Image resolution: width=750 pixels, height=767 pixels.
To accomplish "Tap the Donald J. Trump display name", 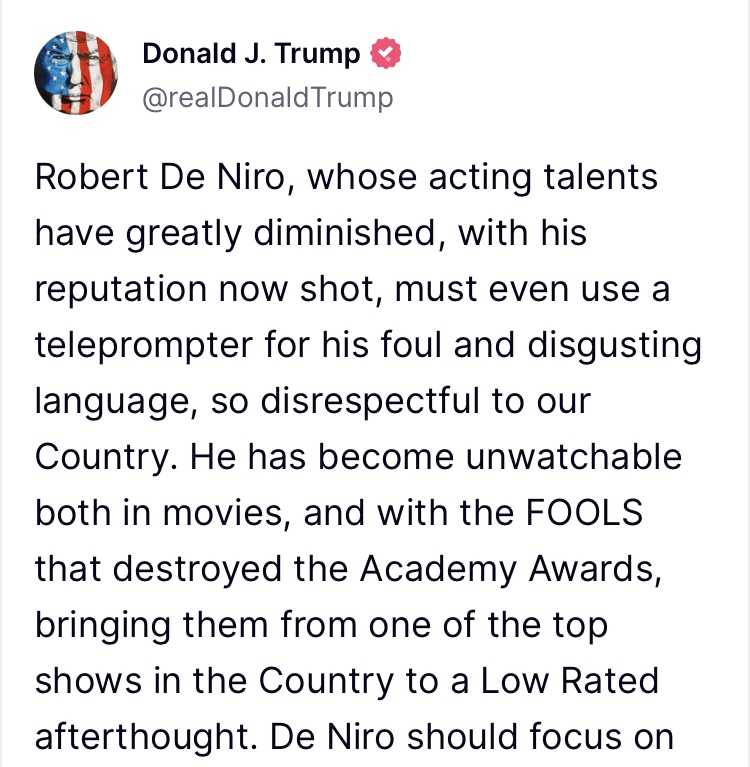I will coord(251,53).
